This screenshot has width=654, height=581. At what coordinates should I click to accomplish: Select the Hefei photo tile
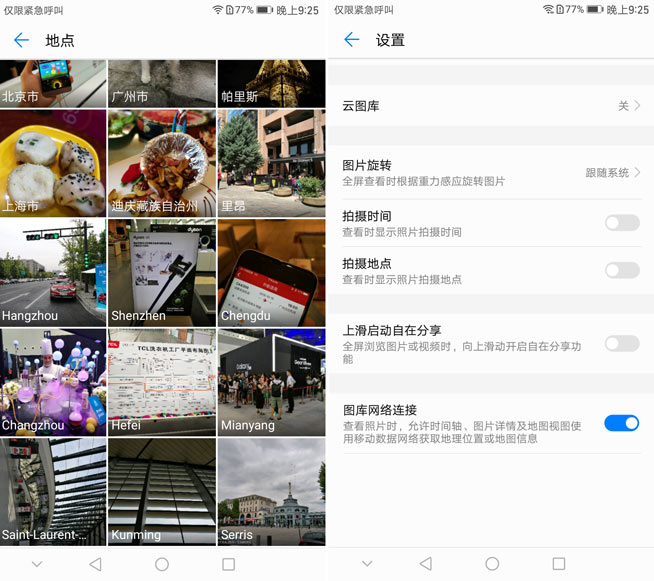[162, 382]
